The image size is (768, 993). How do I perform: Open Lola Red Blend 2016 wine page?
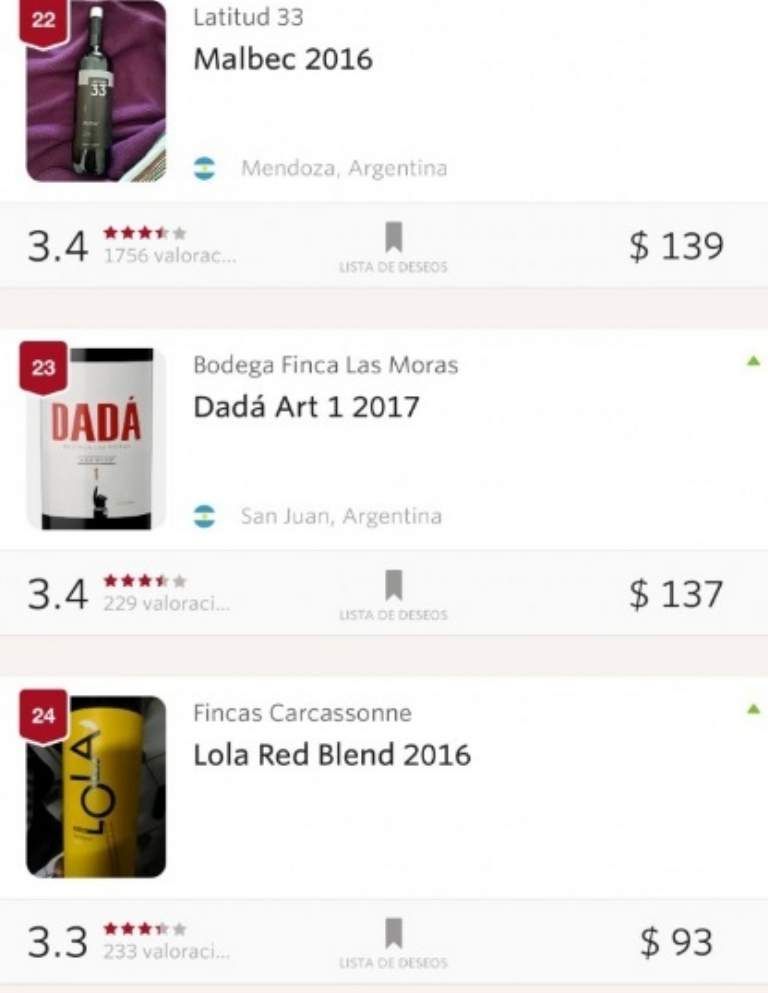point(331,754)
